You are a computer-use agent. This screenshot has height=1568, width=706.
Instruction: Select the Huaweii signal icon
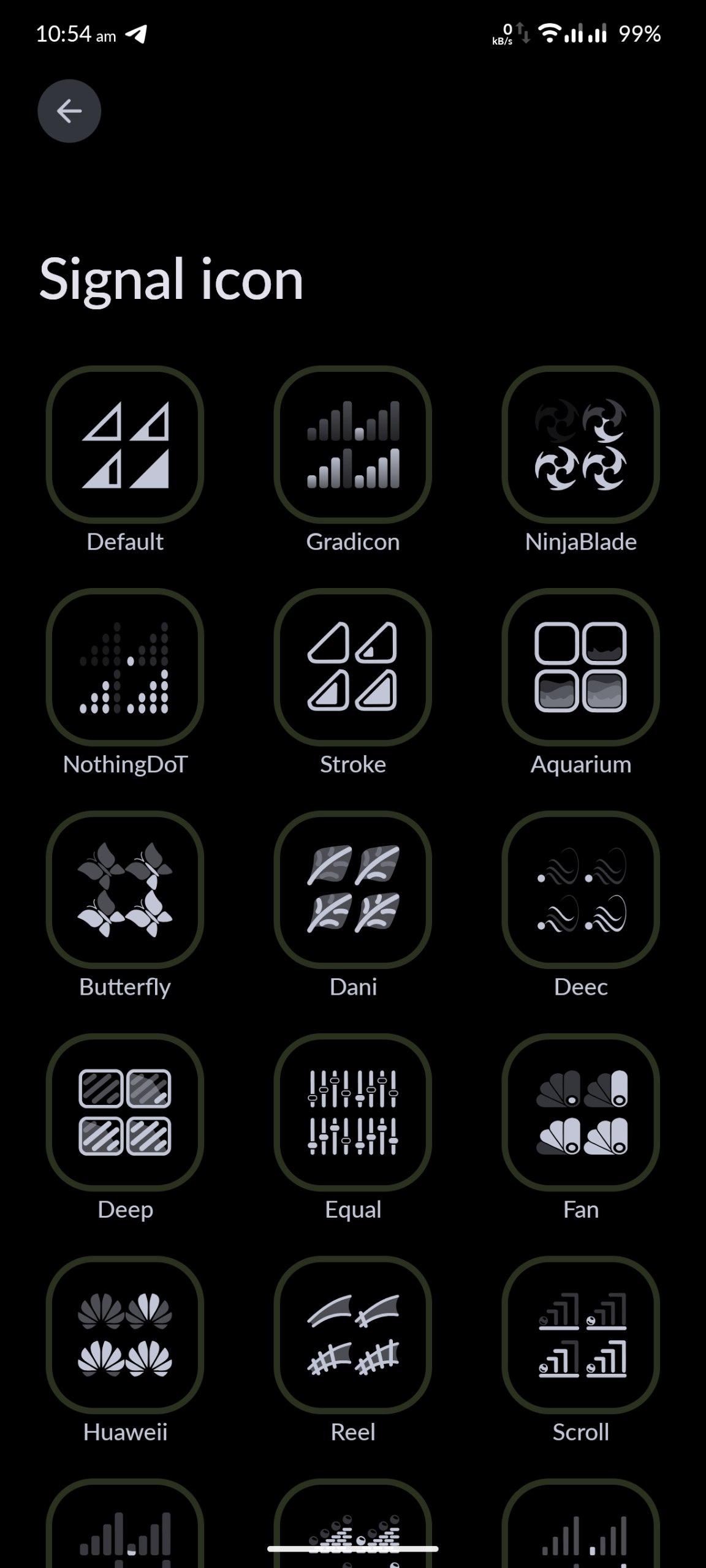(125, 1335)
